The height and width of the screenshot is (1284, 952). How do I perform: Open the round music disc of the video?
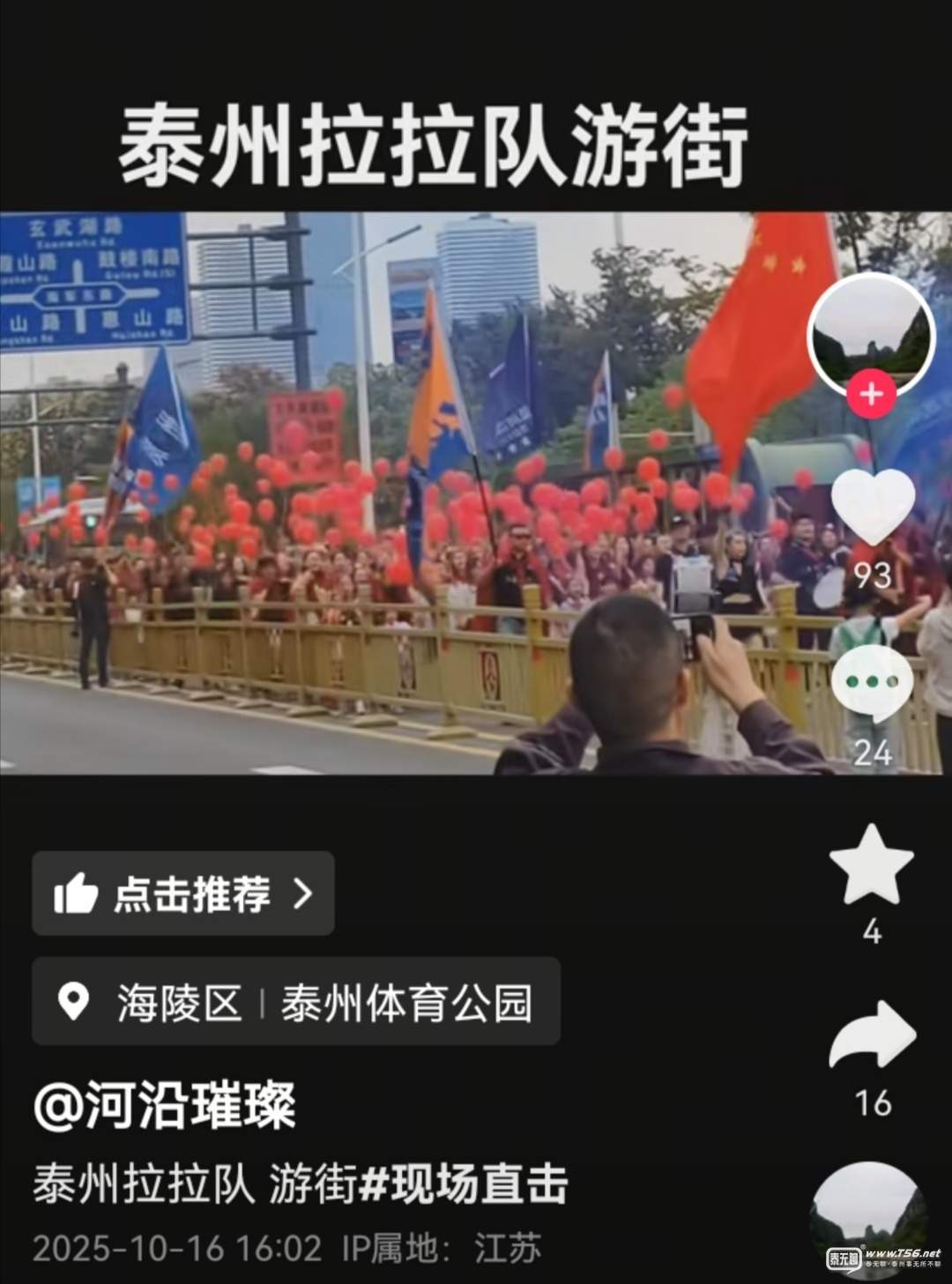click(868, 1221)
